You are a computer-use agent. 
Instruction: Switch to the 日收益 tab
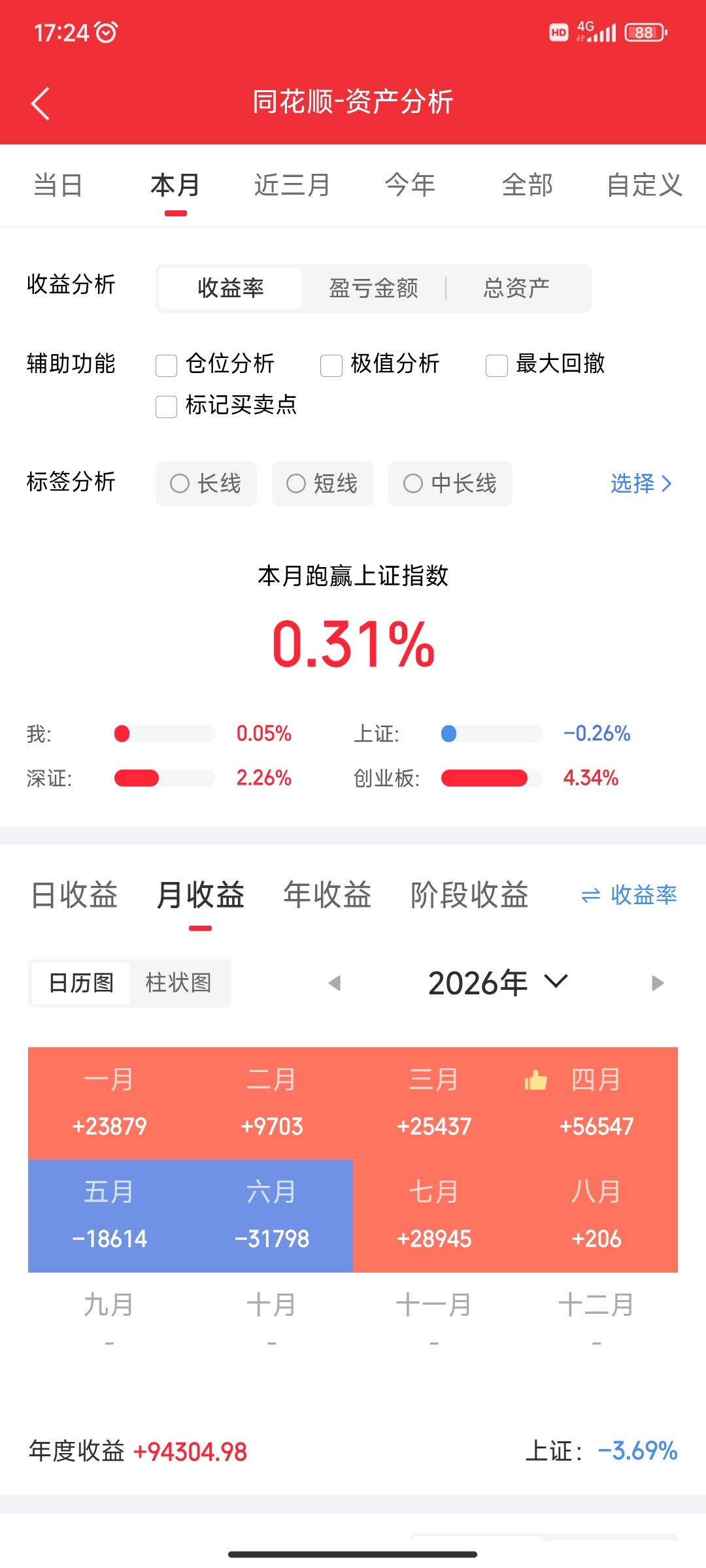point(75,894)
